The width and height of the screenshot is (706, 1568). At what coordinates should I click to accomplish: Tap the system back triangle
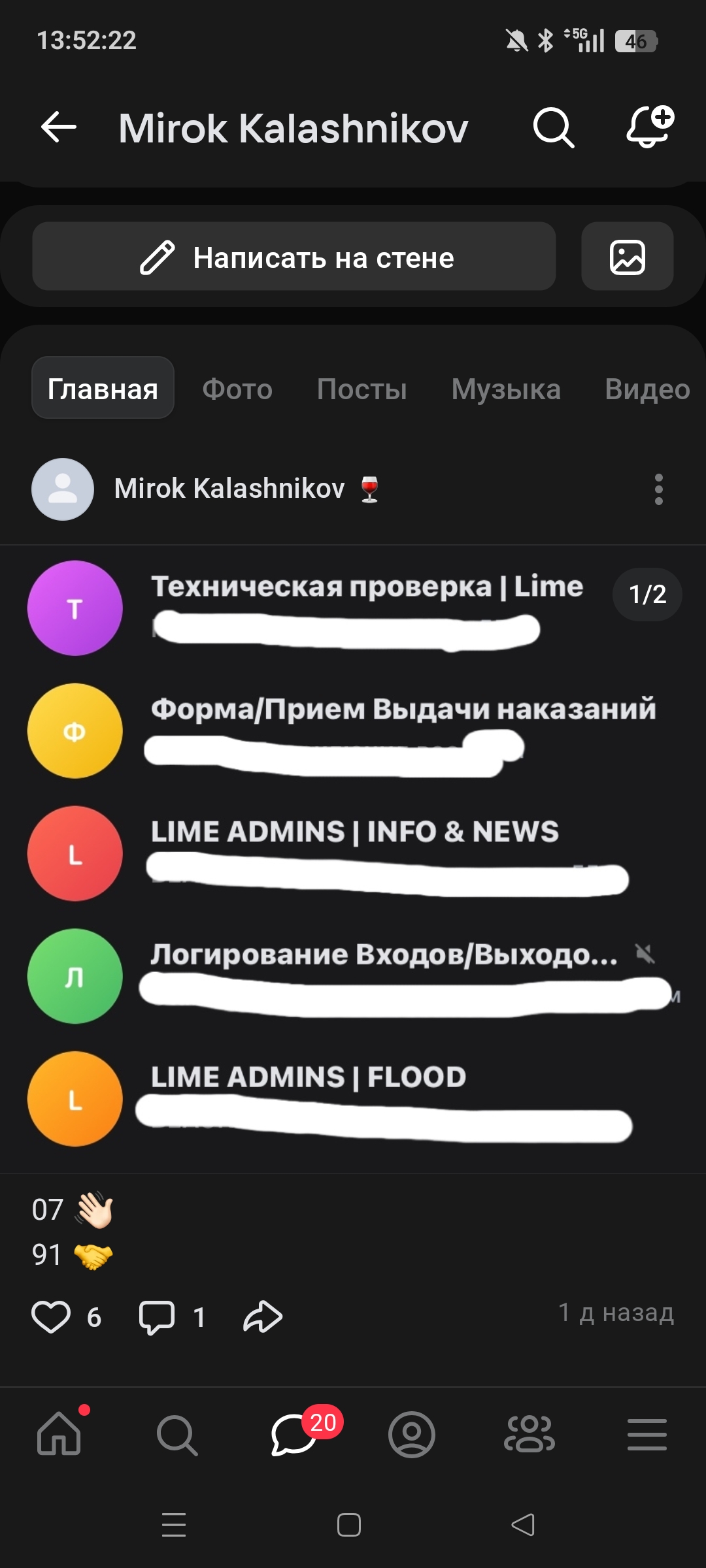click(523, 1526)
